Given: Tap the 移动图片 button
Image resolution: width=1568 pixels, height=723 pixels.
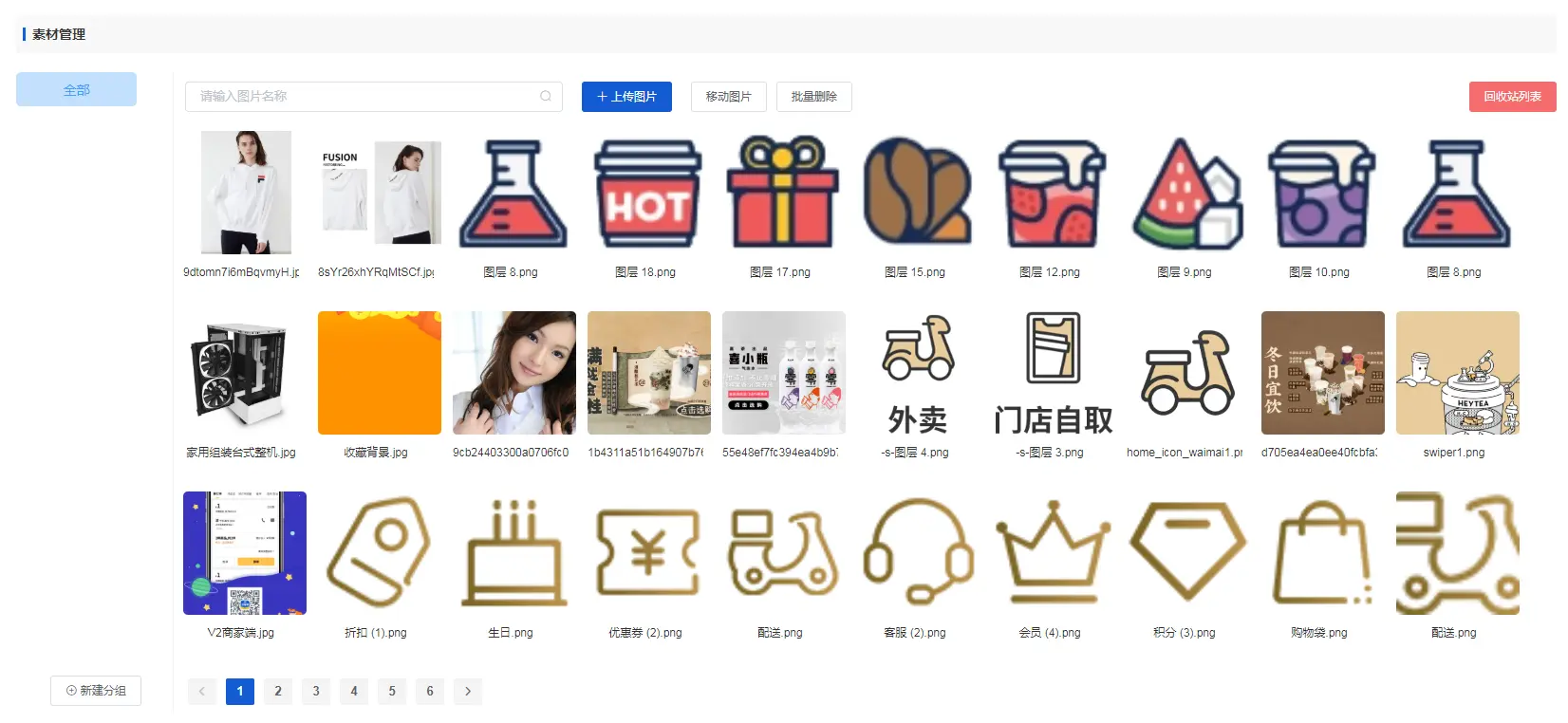Looking at the screenshot, I should 728,97.
